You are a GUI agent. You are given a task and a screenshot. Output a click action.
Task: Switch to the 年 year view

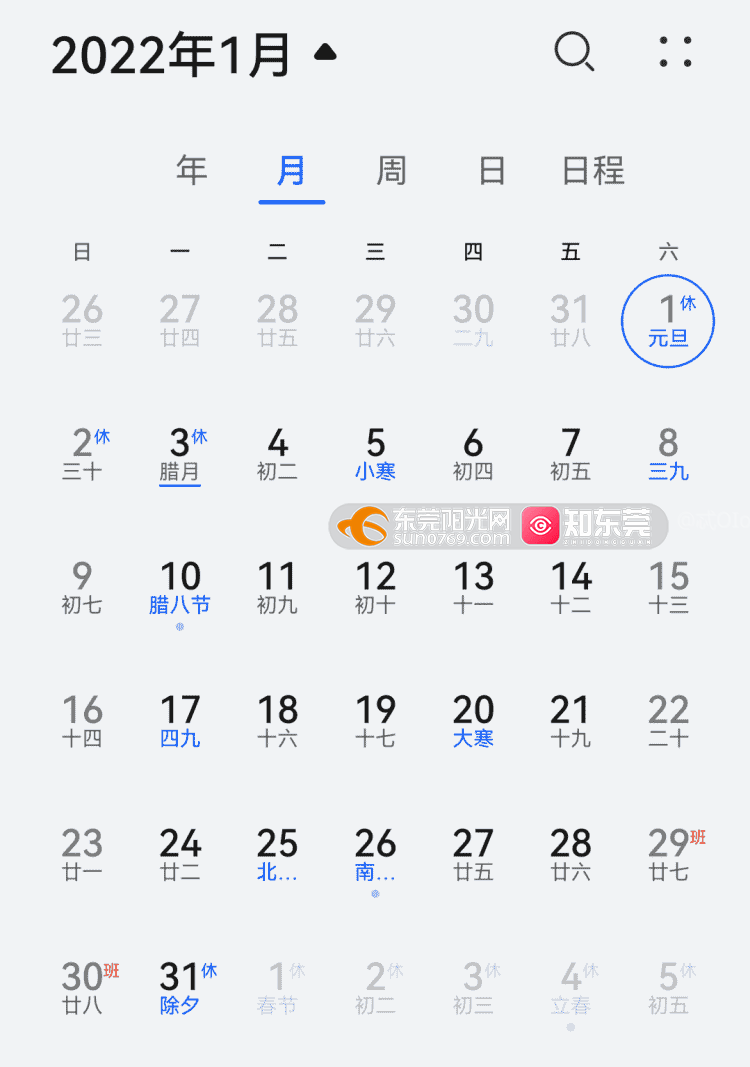tap(192, 171)
